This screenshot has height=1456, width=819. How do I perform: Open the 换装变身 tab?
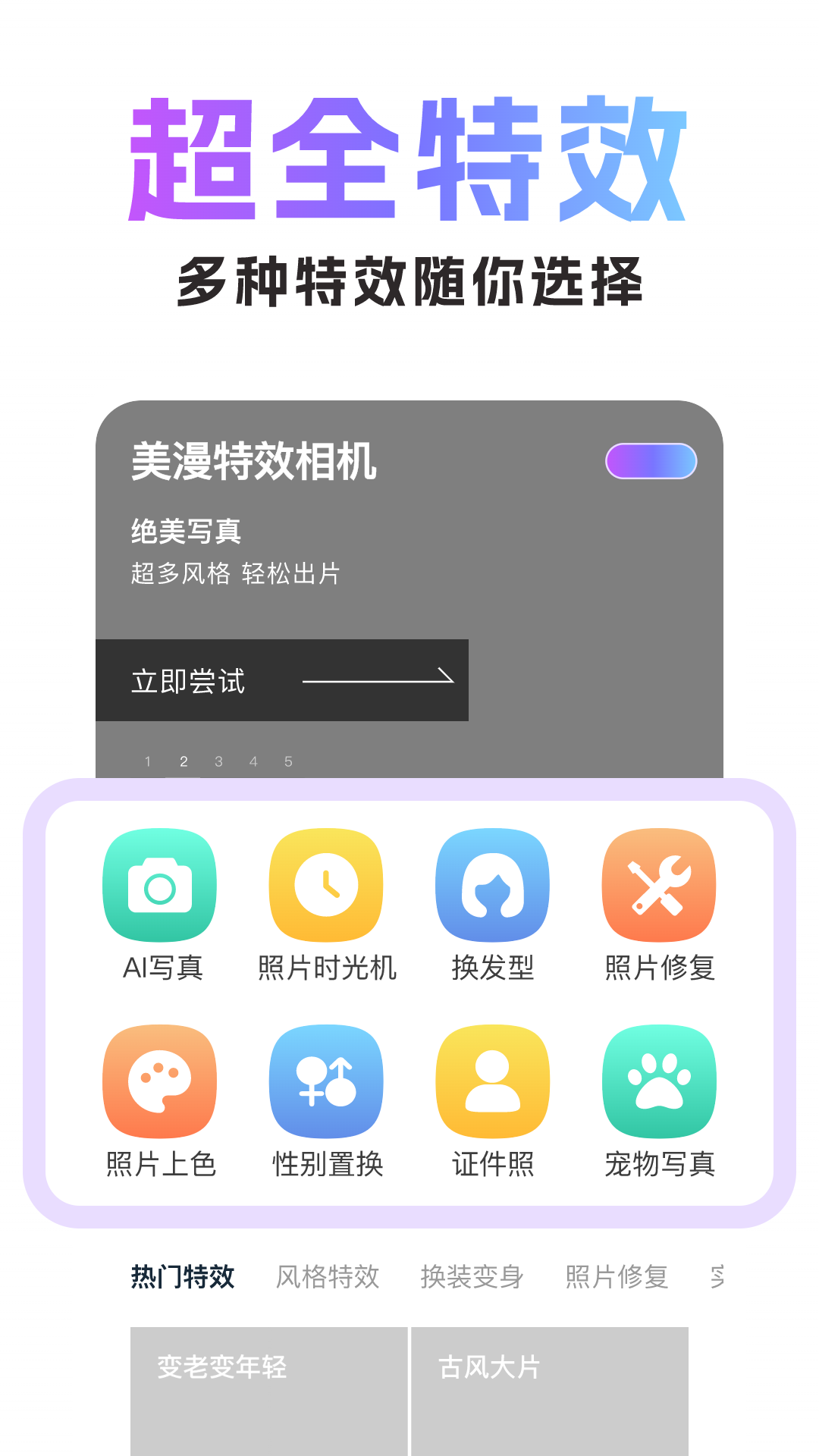point(472,1276)
